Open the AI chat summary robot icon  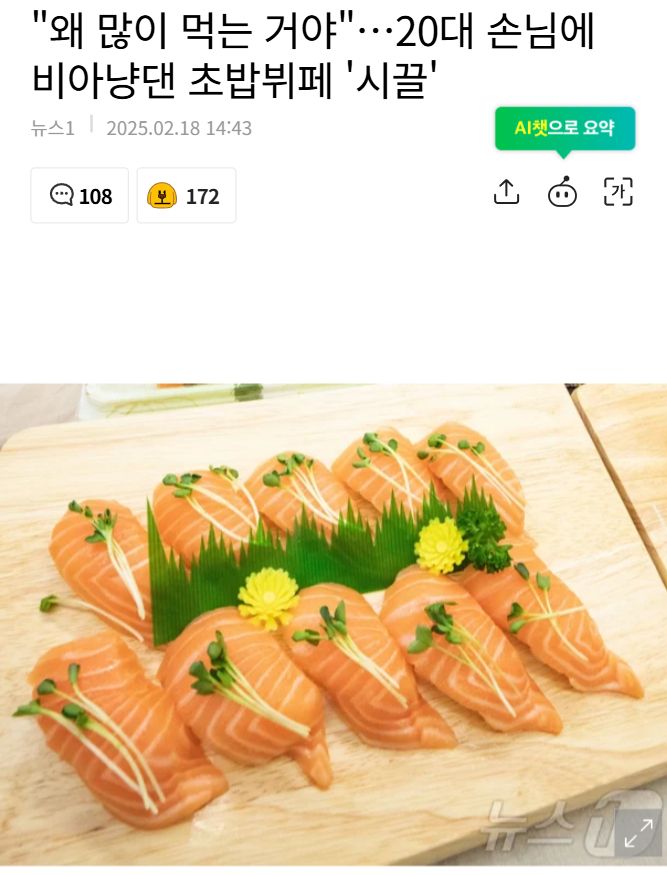(563, 192)
